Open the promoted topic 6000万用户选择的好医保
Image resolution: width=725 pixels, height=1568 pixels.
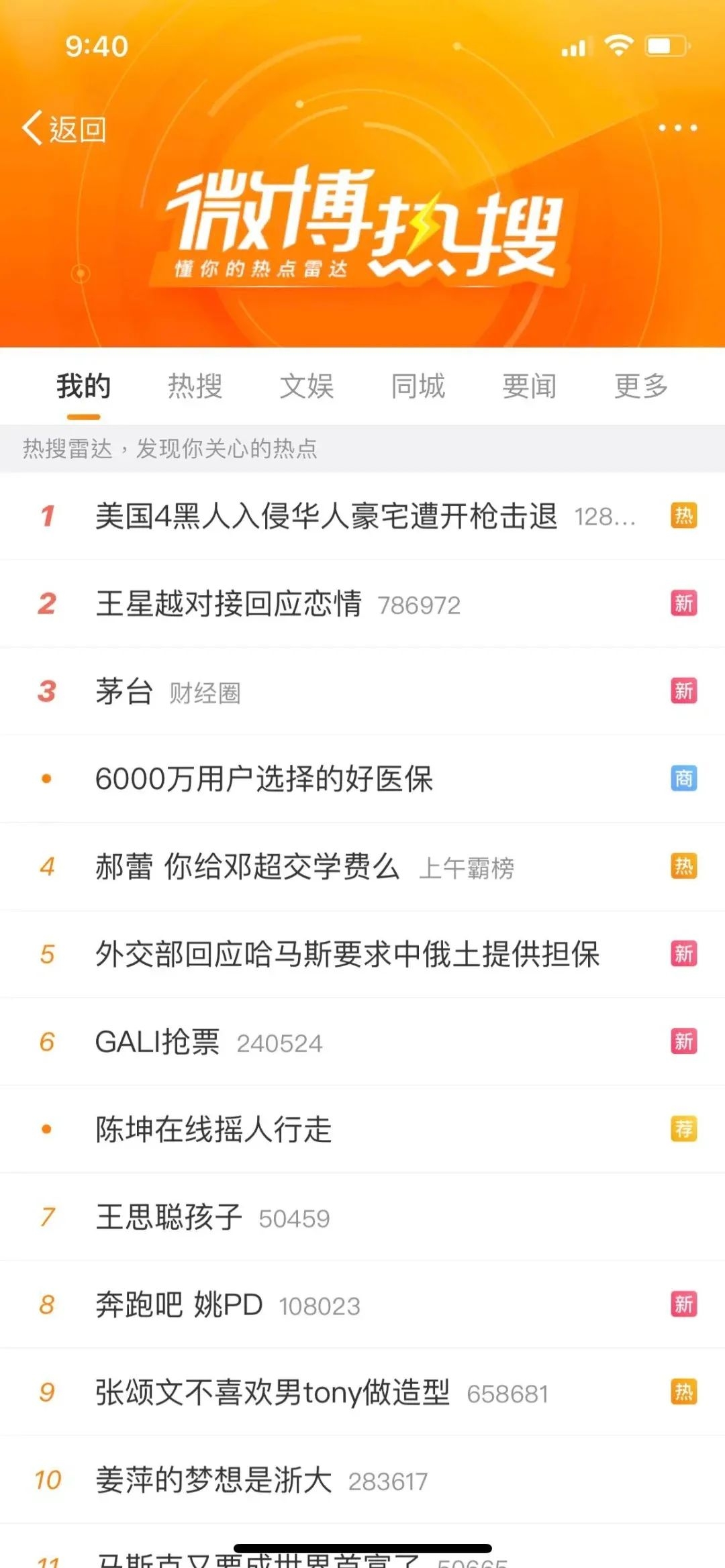click(264, 779)
